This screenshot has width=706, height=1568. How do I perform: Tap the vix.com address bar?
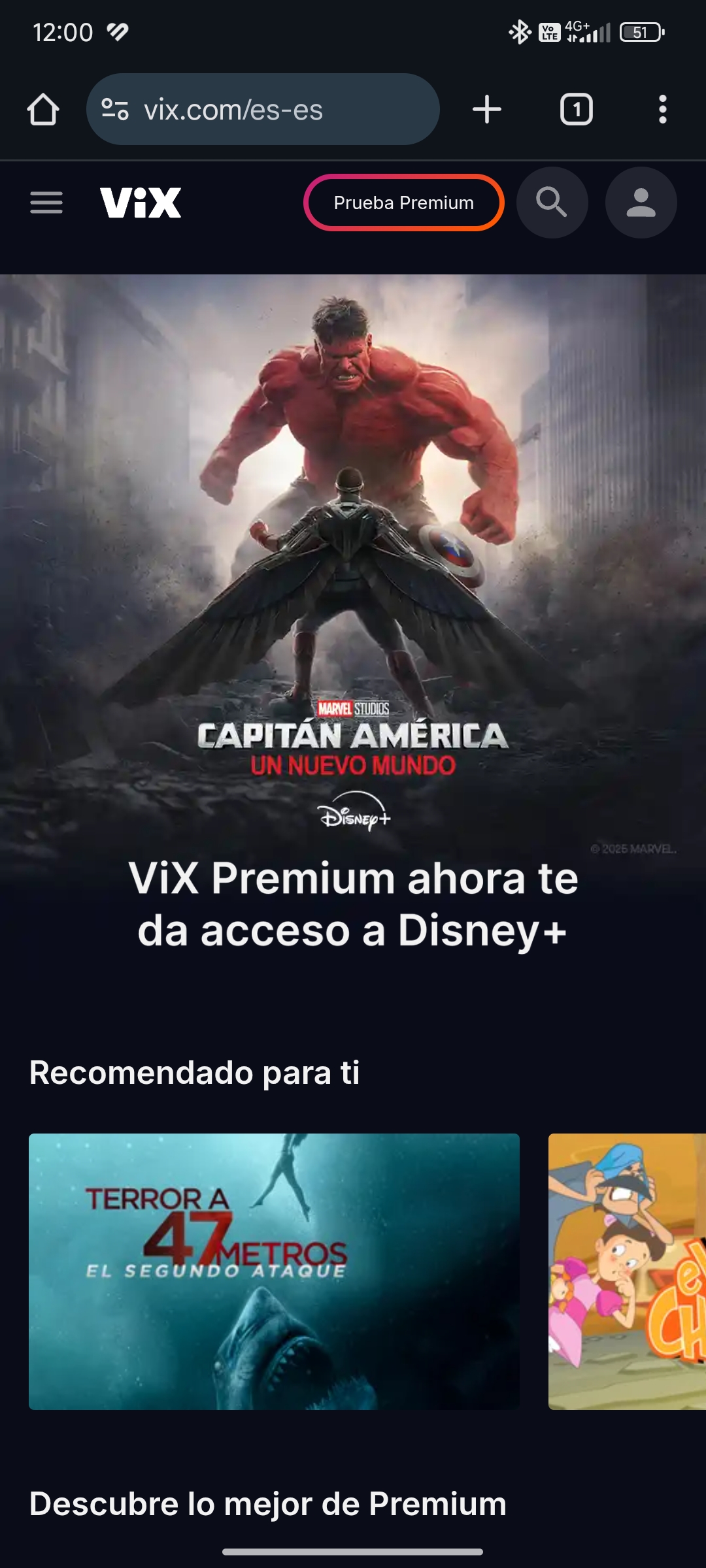pos(263,110)
